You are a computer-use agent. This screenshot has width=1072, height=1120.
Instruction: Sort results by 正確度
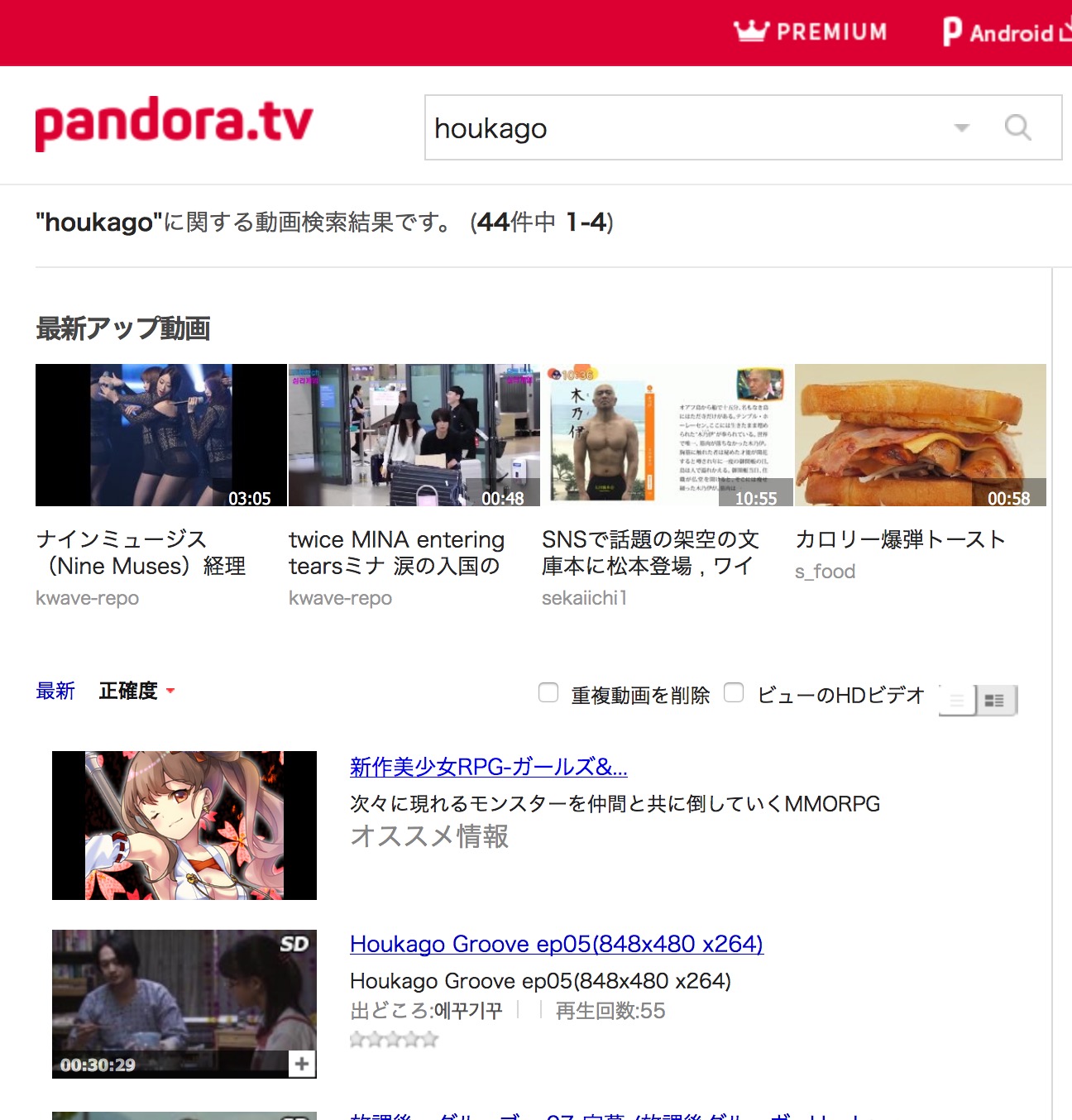coord(128,691)
